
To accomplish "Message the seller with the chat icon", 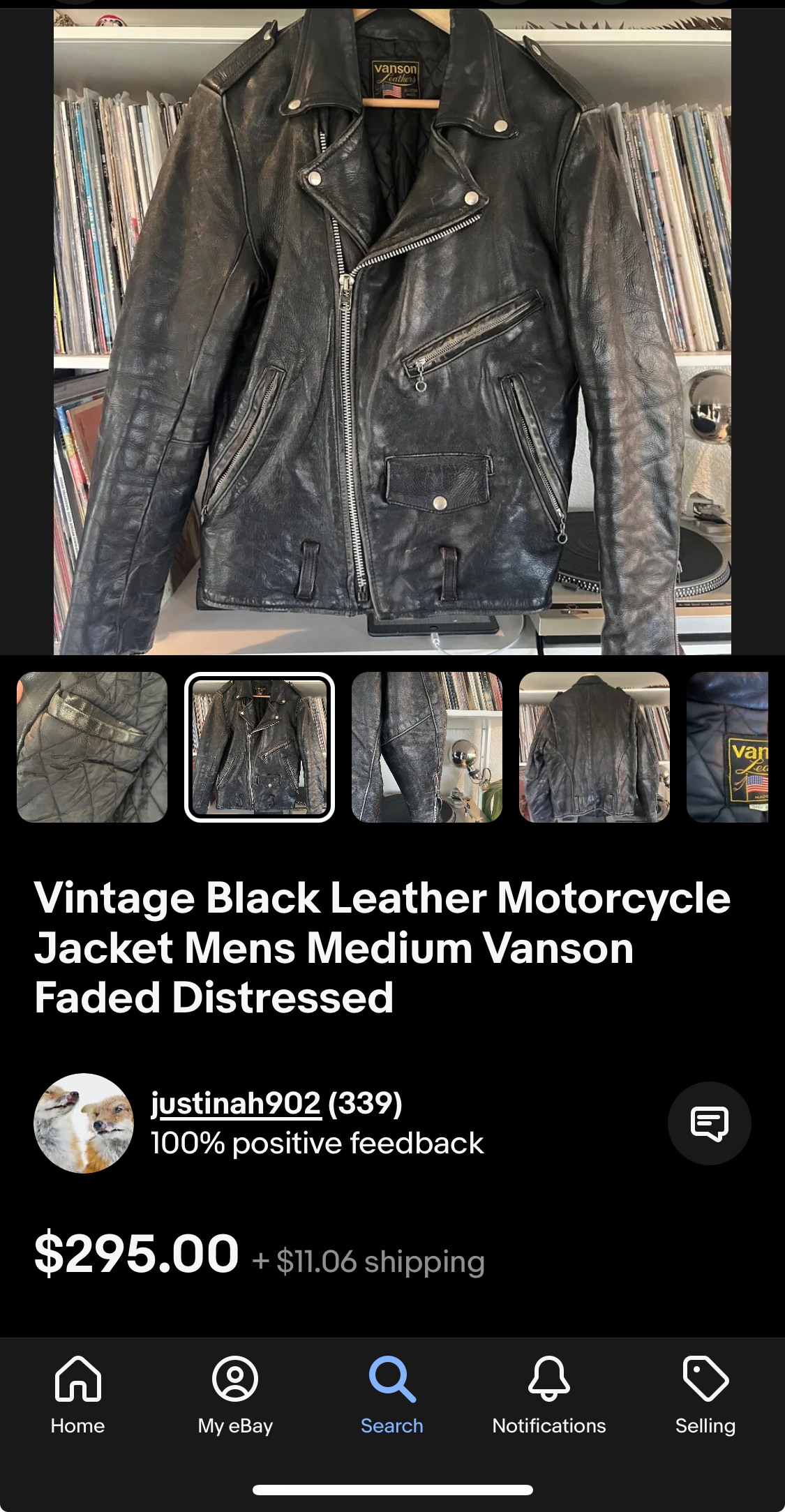I will [x=709, y=1123].
